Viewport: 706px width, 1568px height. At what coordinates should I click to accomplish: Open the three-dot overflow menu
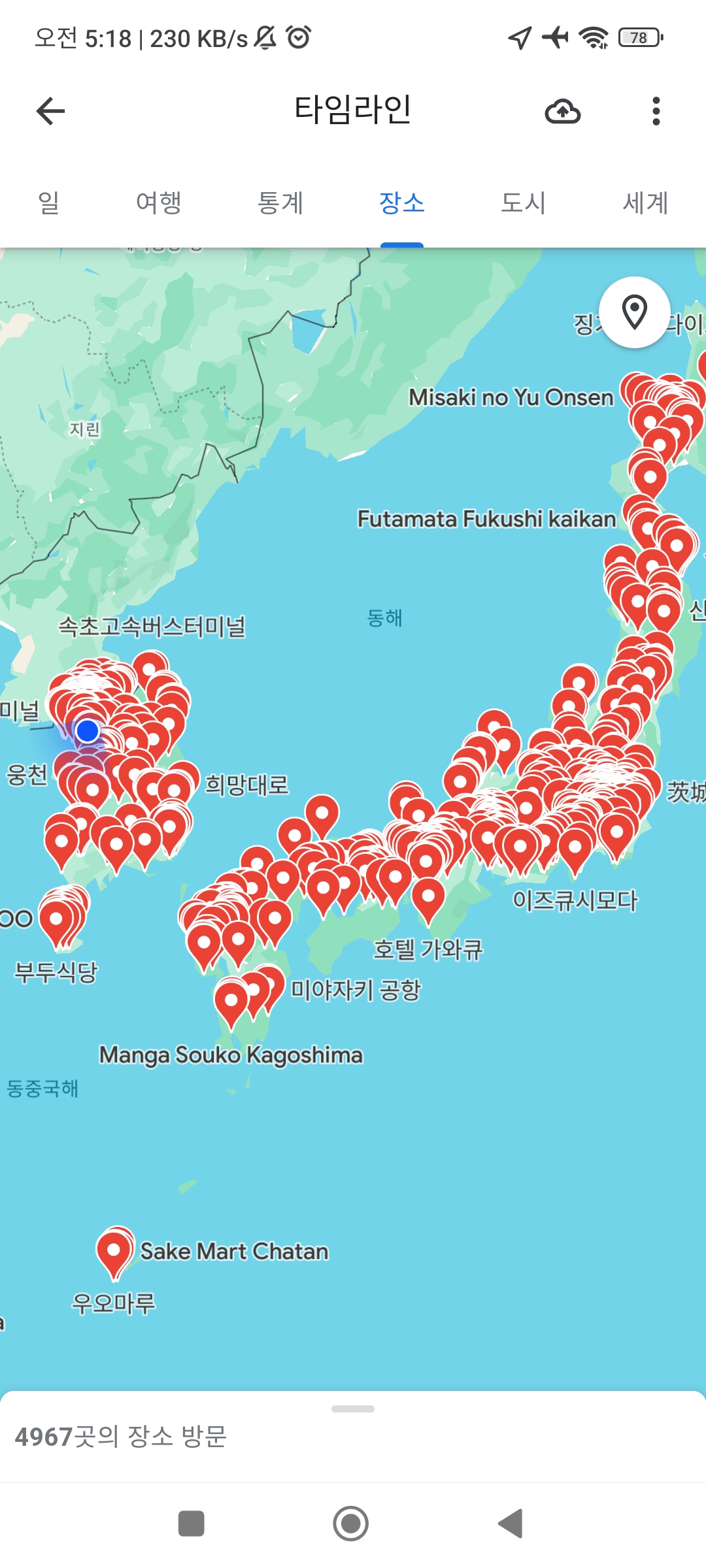point(656,111)
